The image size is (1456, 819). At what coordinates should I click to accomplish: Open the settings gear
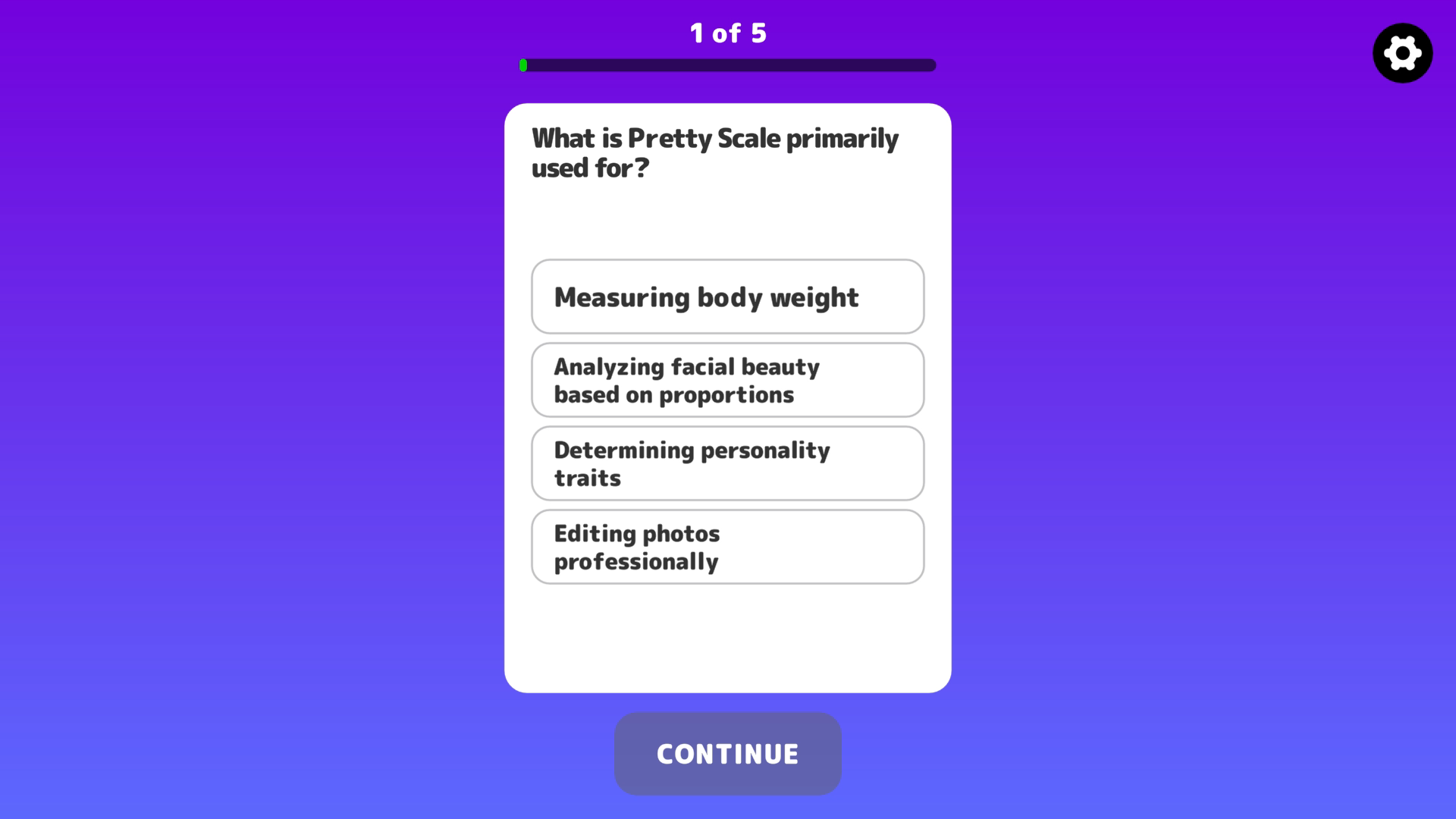tap(1402, 53)
